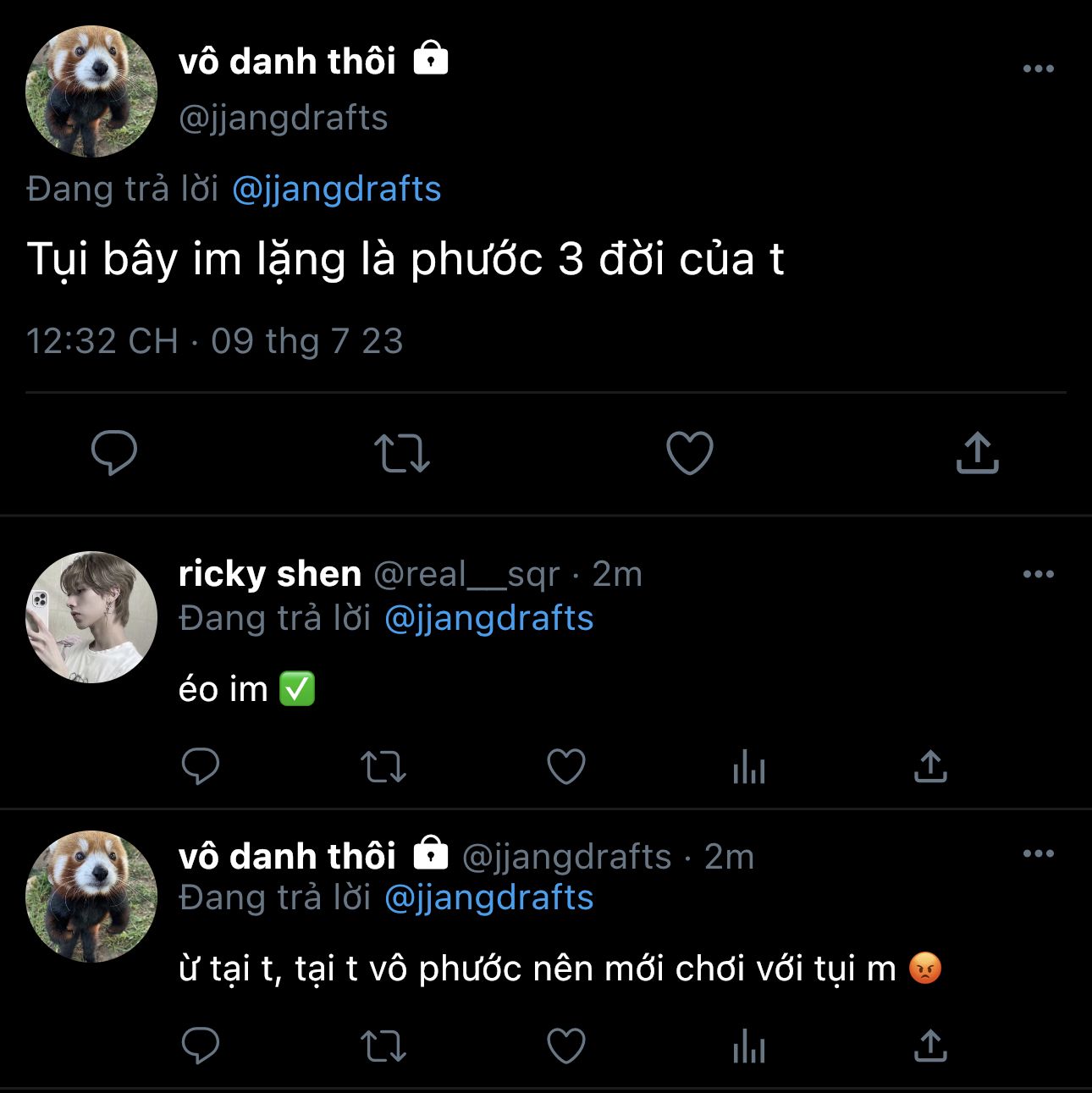
Task: Retweet ricky shen's reply
Action: coord(383,767)
